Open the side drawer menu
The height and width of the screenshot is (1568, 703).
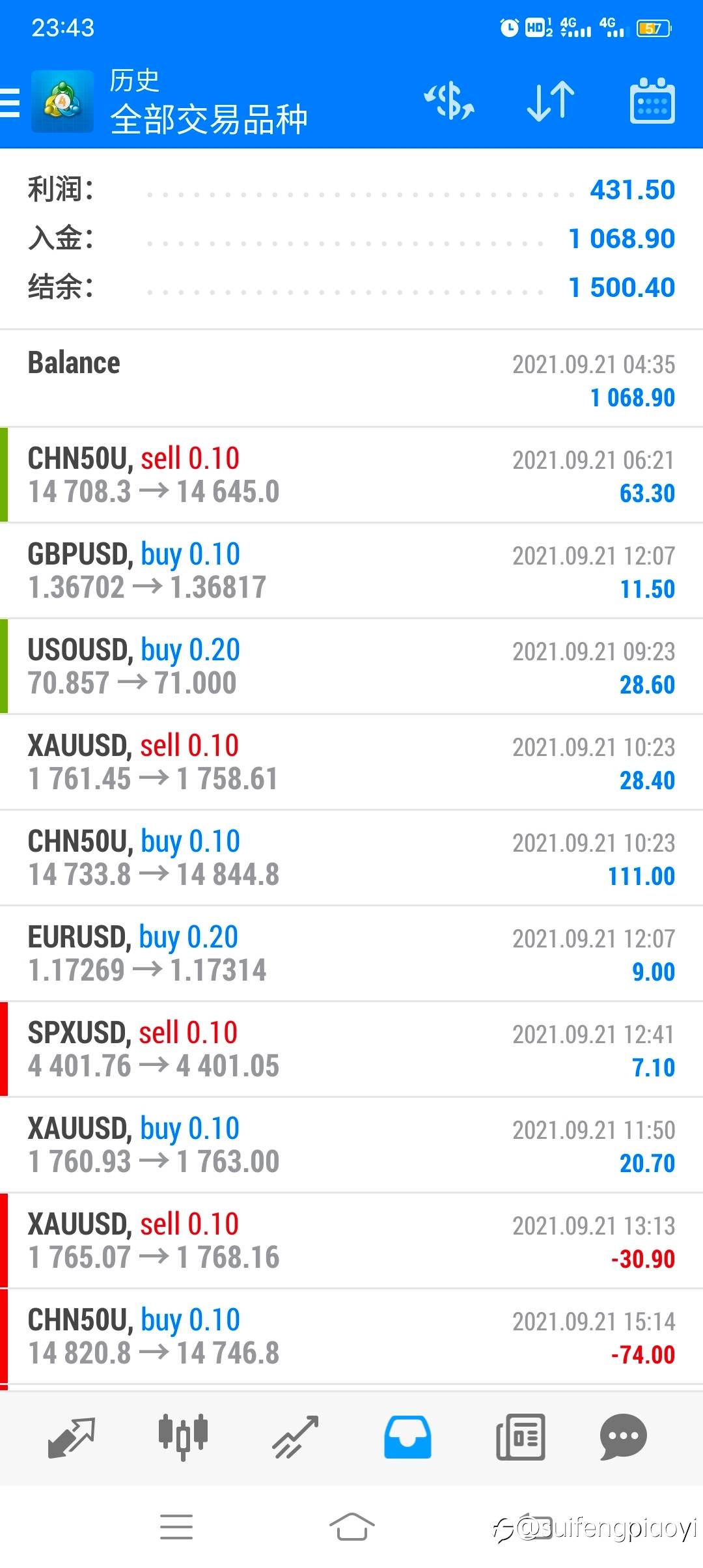tap(10, 104)
